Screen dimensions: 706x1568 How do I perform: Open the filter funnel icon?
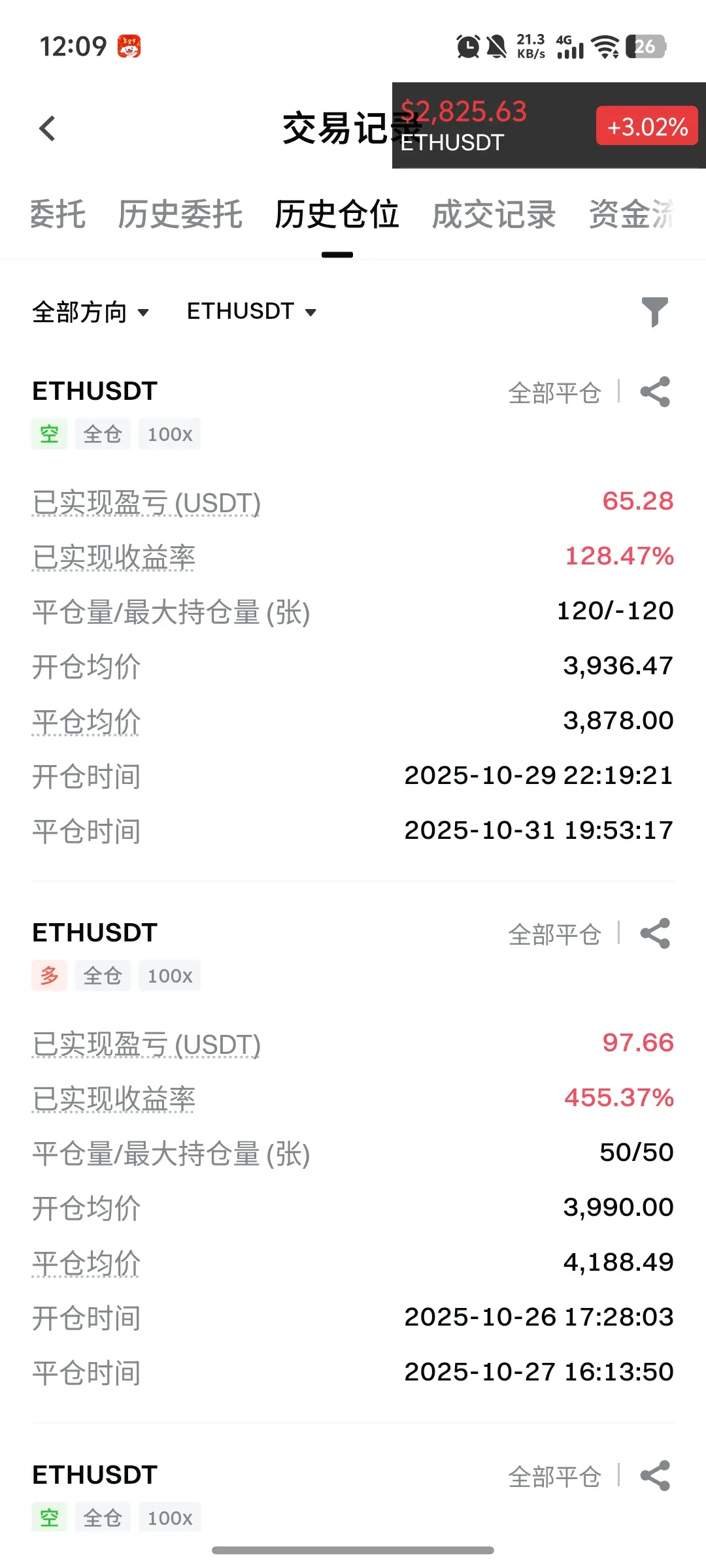[x=654, y=312]
